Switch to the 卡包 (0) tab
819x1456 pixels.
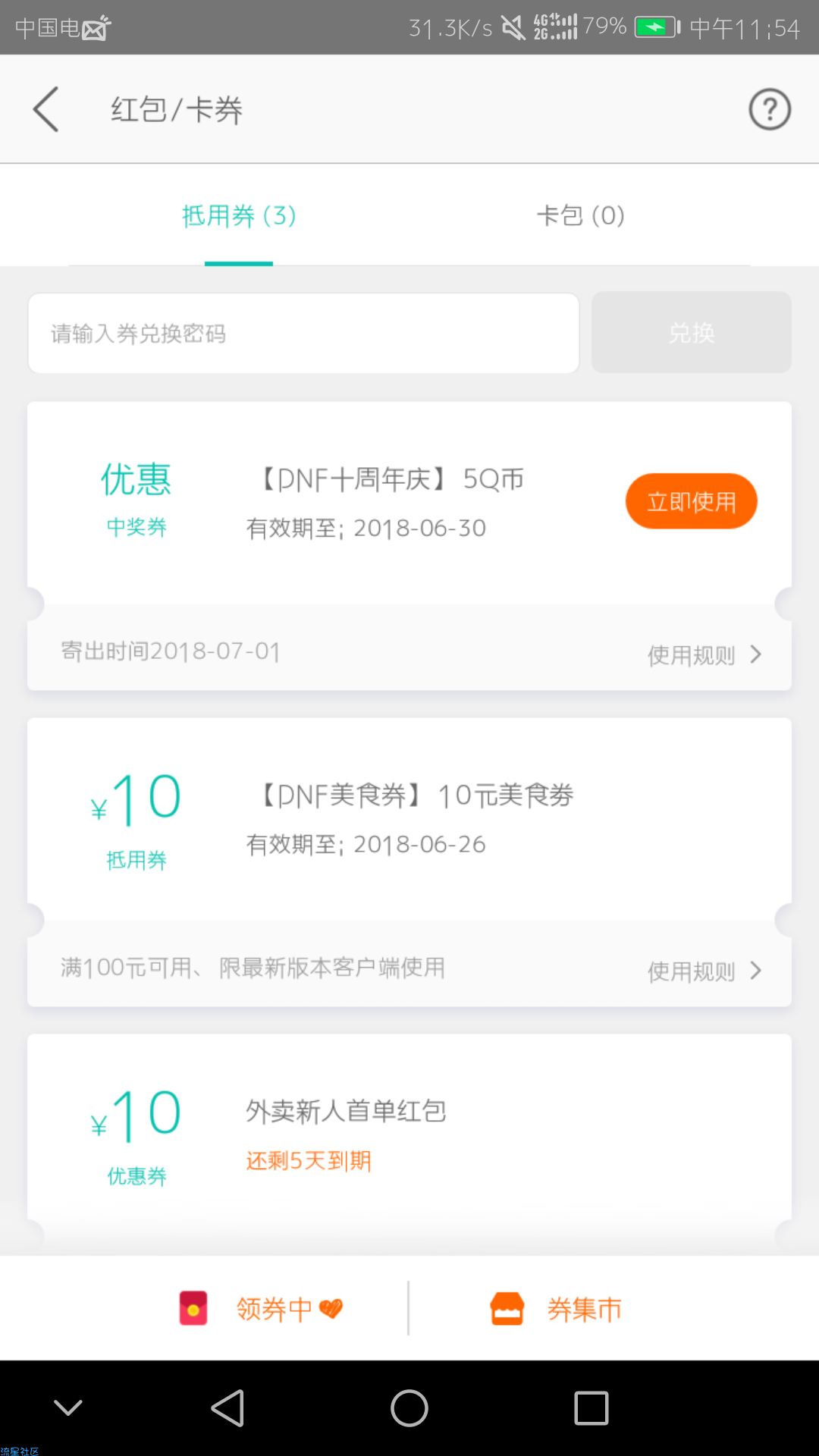tap(580, 215)
